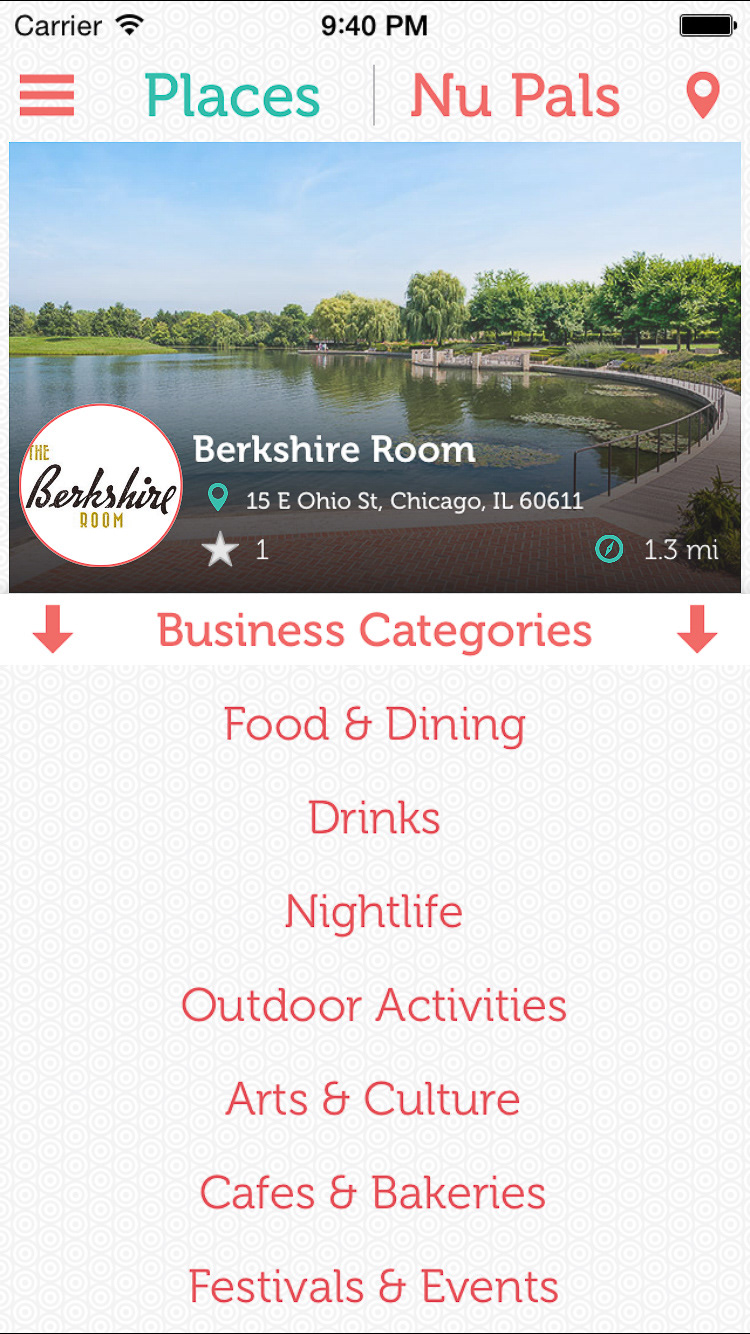
Task: View the Cafes & Bakeries category
Action: (375, 1192)
